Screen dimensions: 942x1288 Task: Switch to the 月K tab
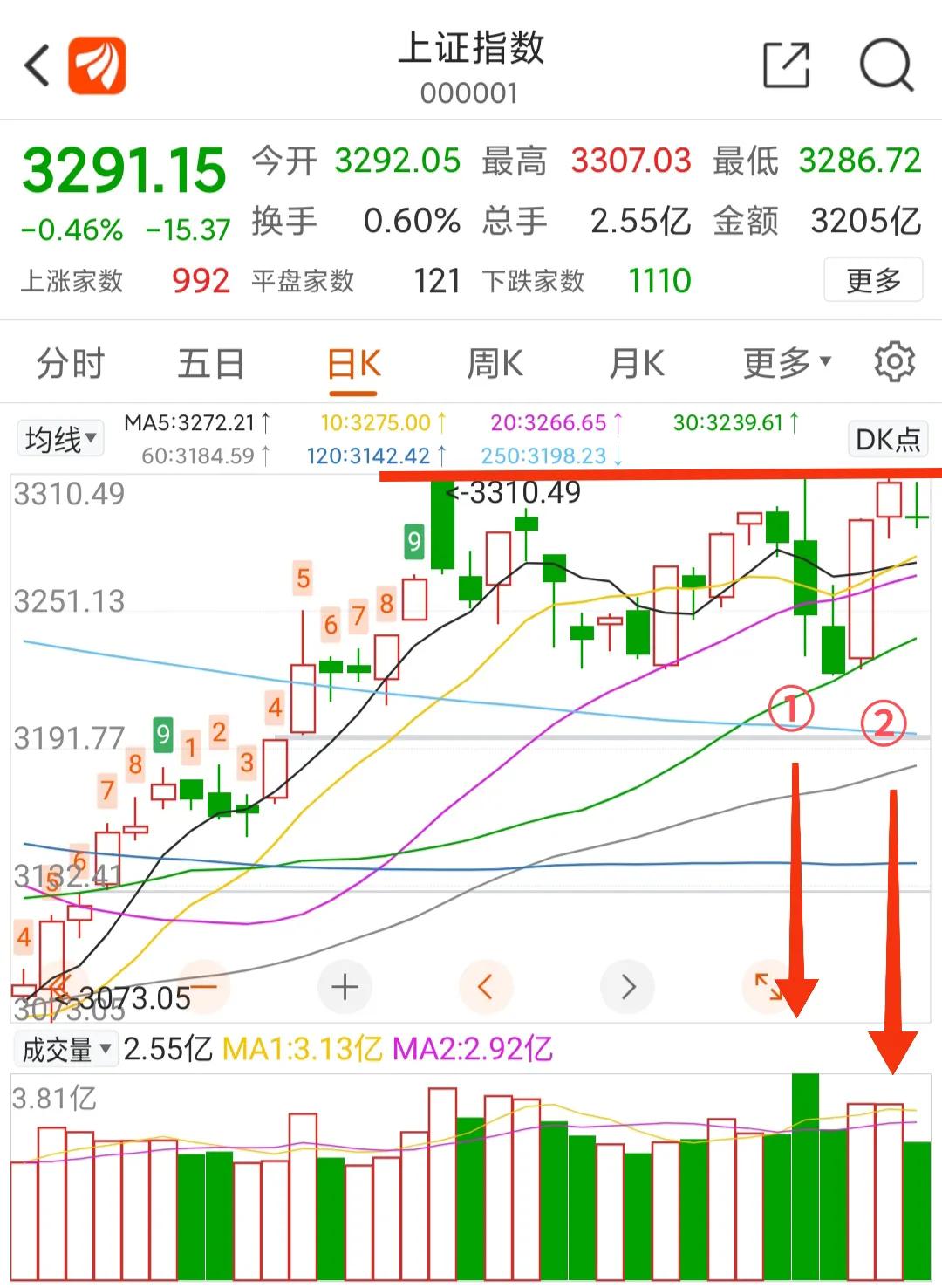click(636, 363)
